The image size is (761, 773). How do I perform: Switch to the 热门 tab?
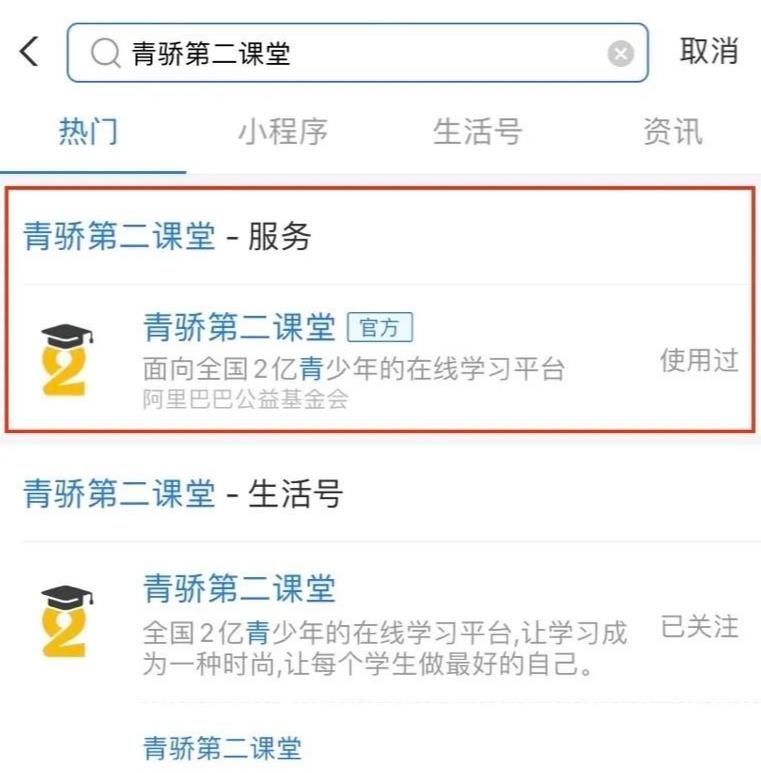tap(89, 132)
